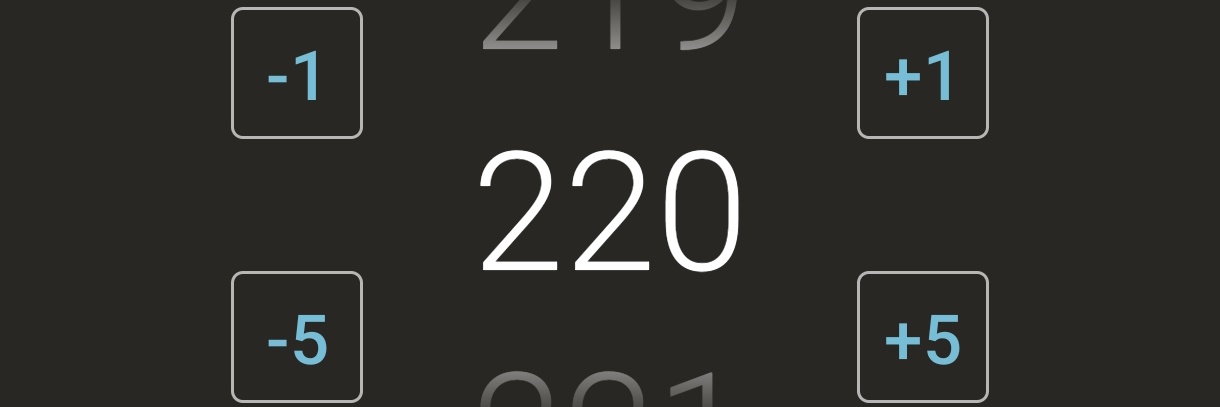
Task: Select 219 in the number picker
Action: (610, 25)
